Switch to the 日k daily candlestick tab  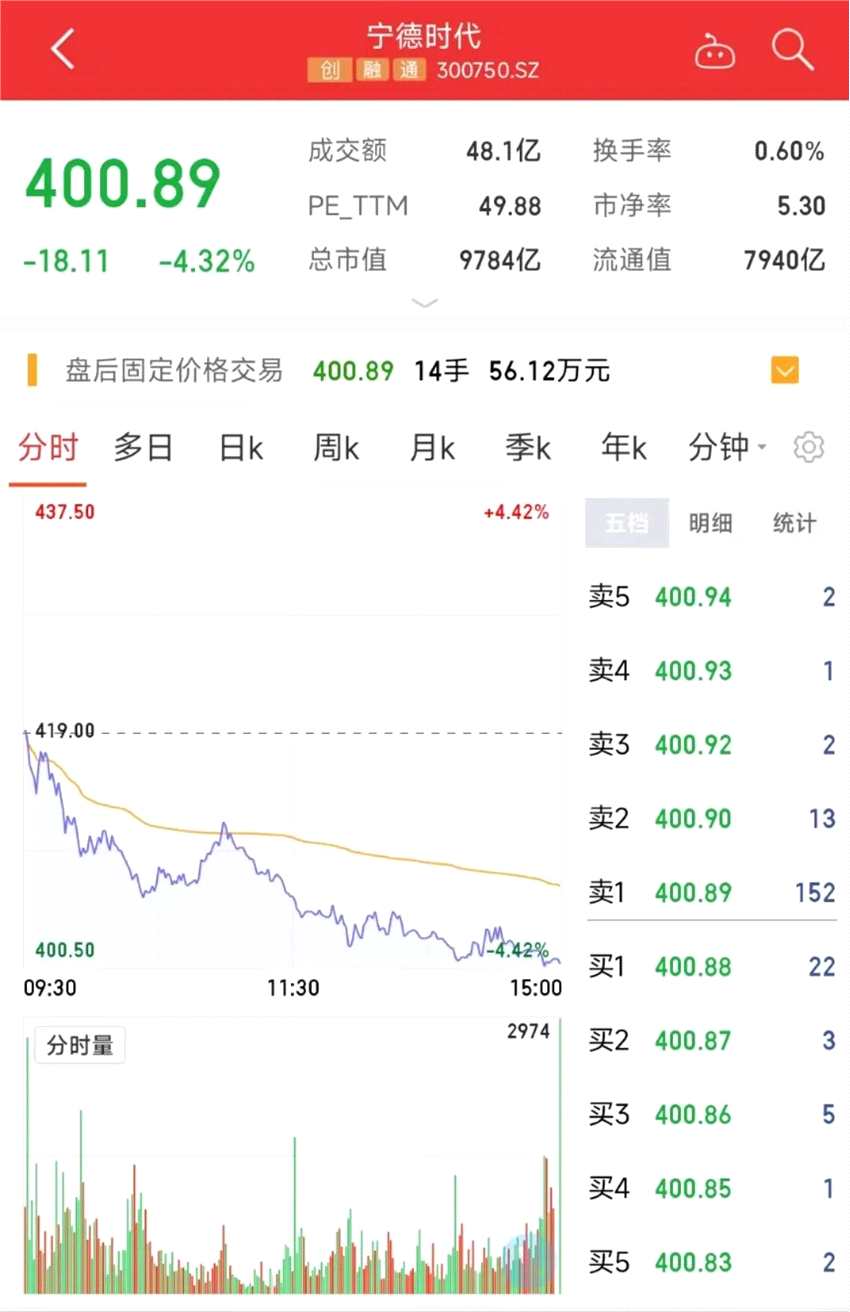coord(239,447)
